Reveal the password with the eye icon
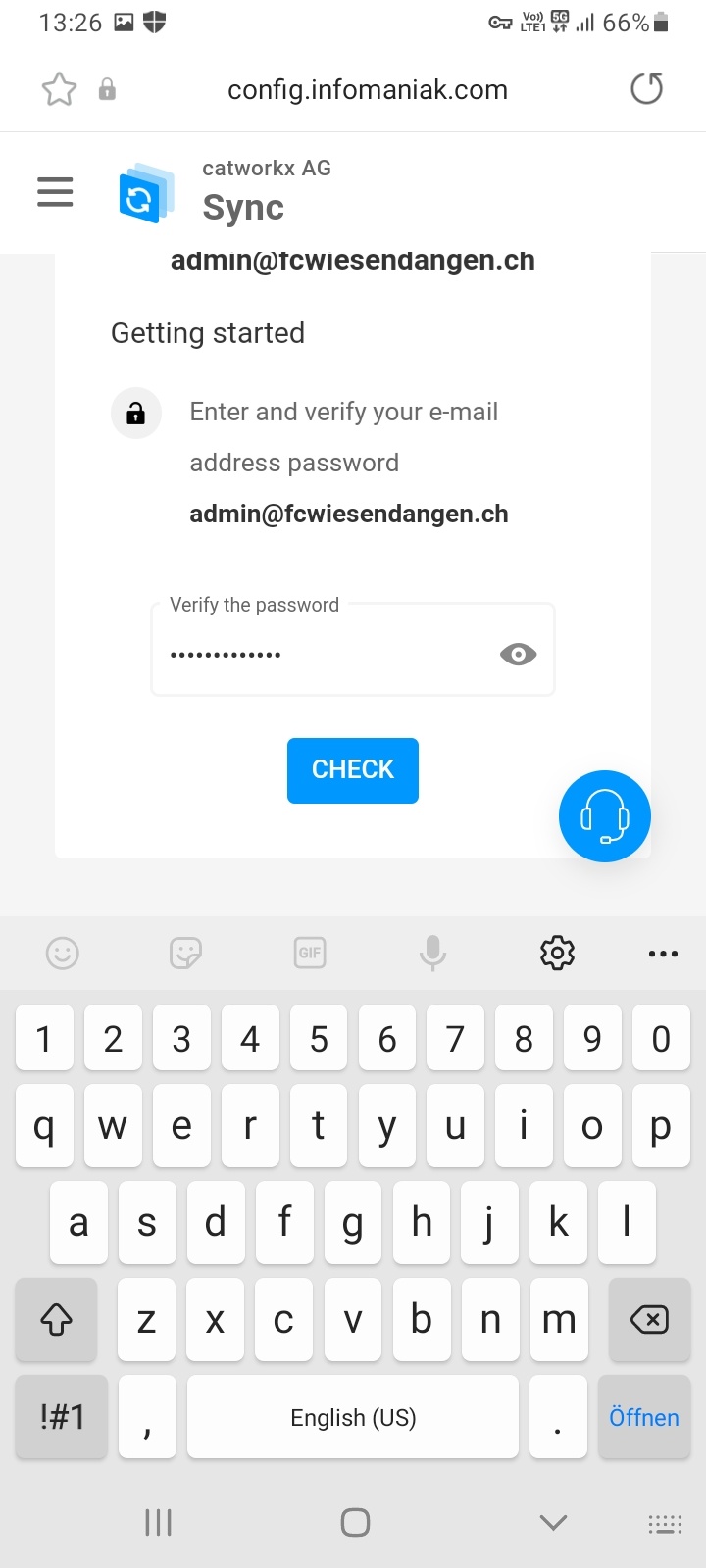The height and width of the screenshot is (1568, 706). click(x=518, y=654)
